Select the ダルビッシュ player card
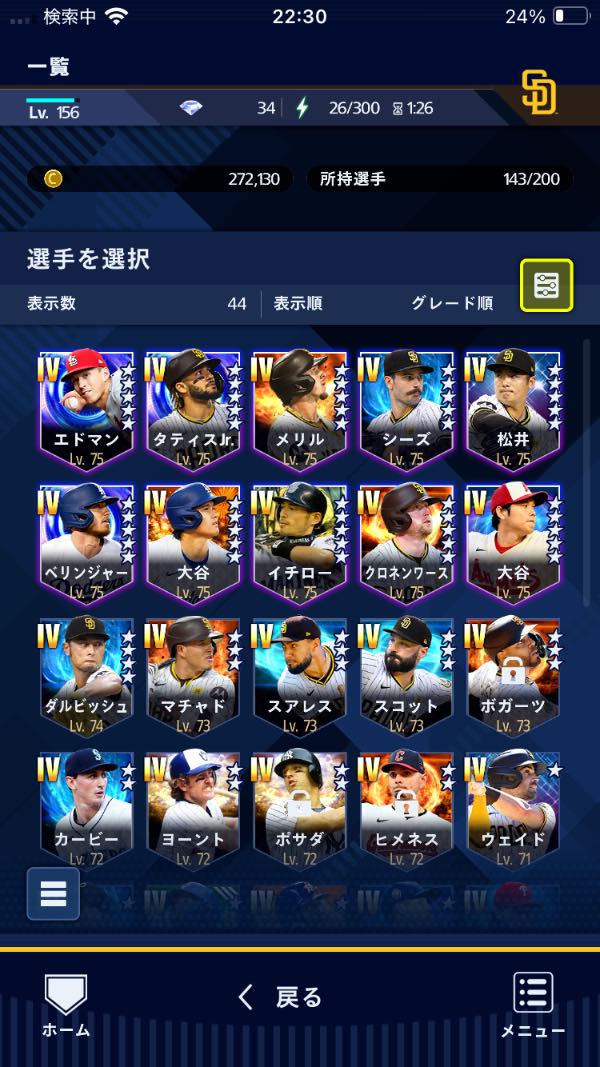This screenshot has width=600, height=1067. click(x=86, y=677)
